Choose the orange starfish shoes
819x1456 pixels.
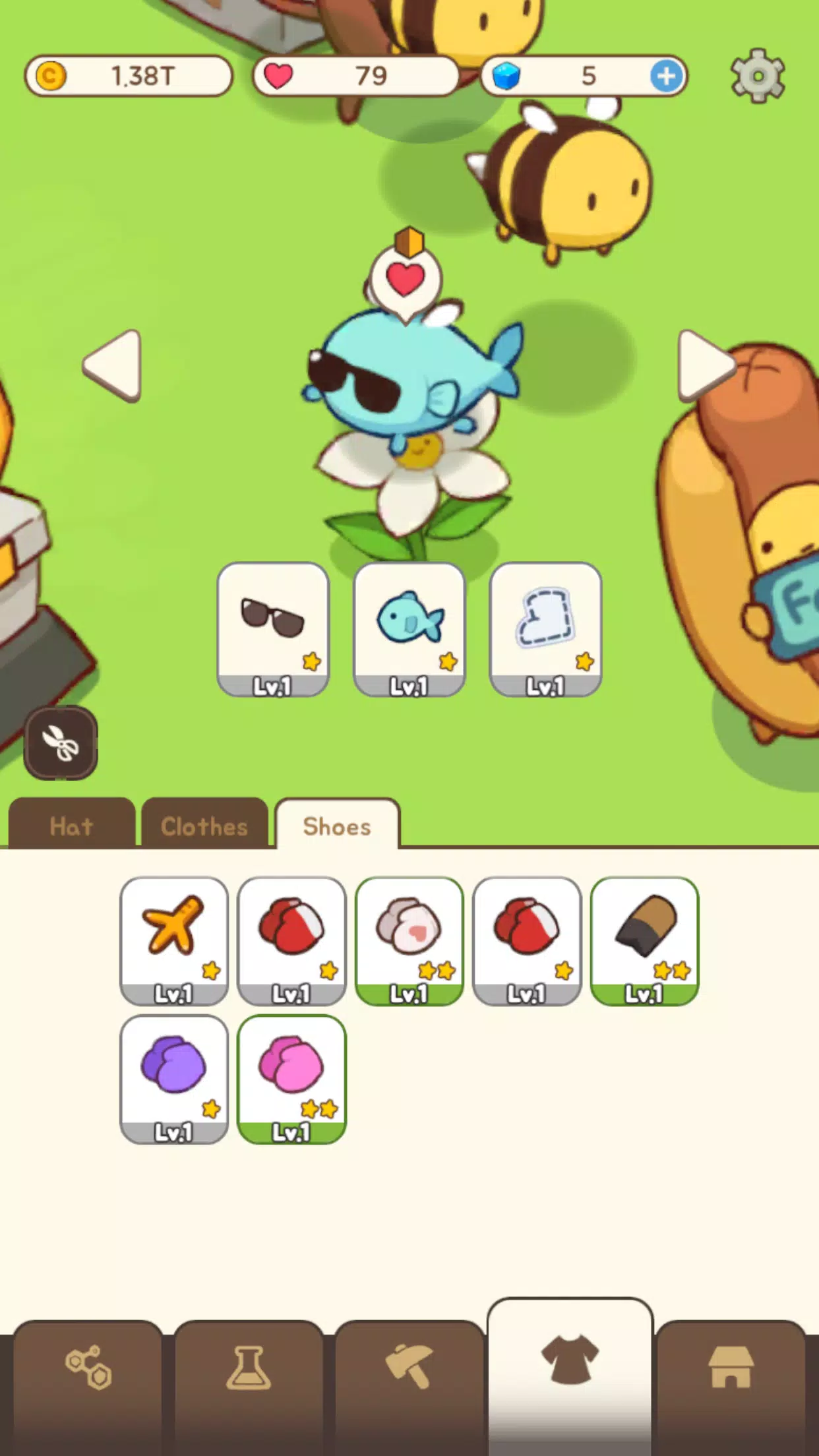point(174,940)
